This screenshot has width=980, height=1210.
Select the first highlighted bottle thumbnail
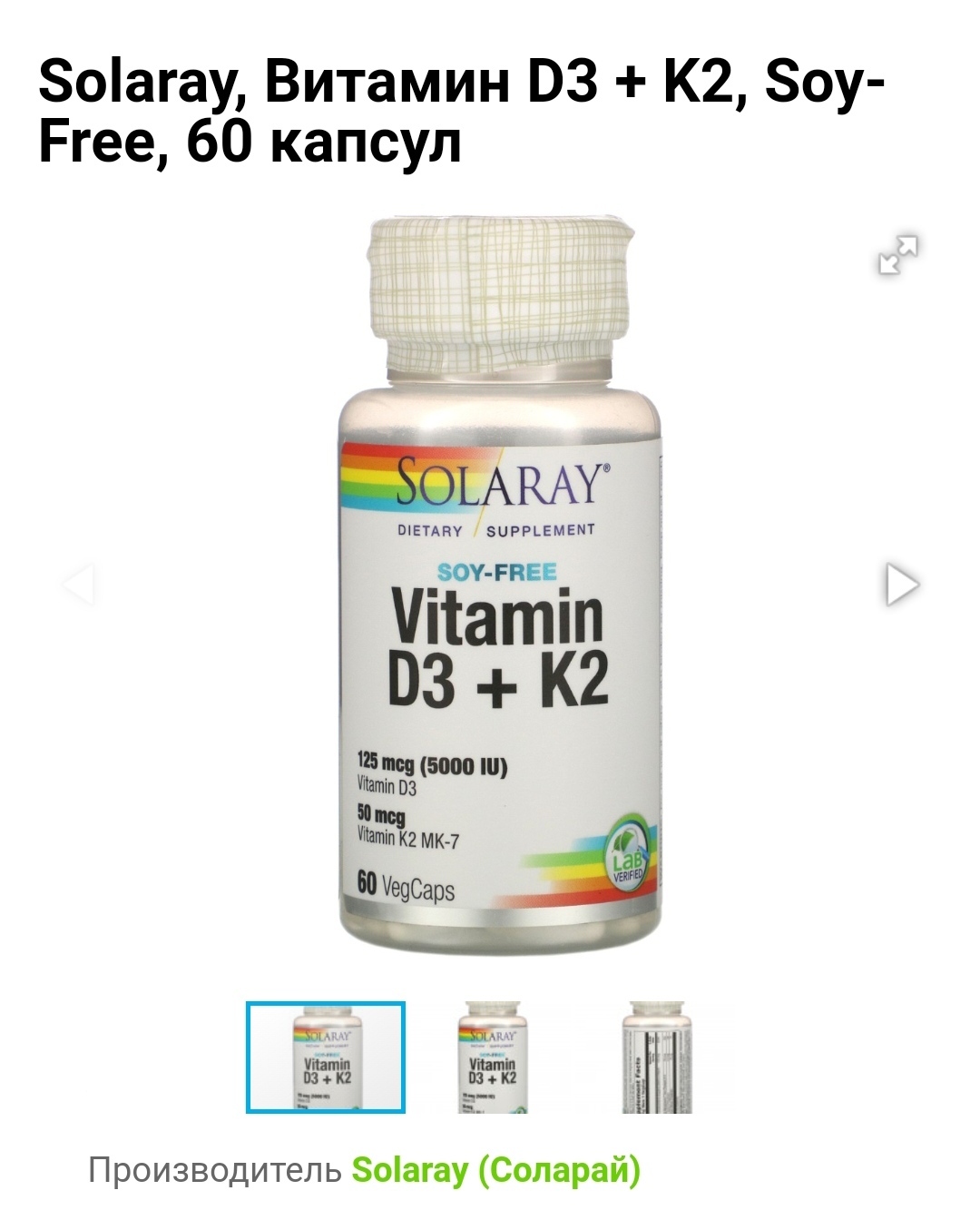(x=326, y=1058)
